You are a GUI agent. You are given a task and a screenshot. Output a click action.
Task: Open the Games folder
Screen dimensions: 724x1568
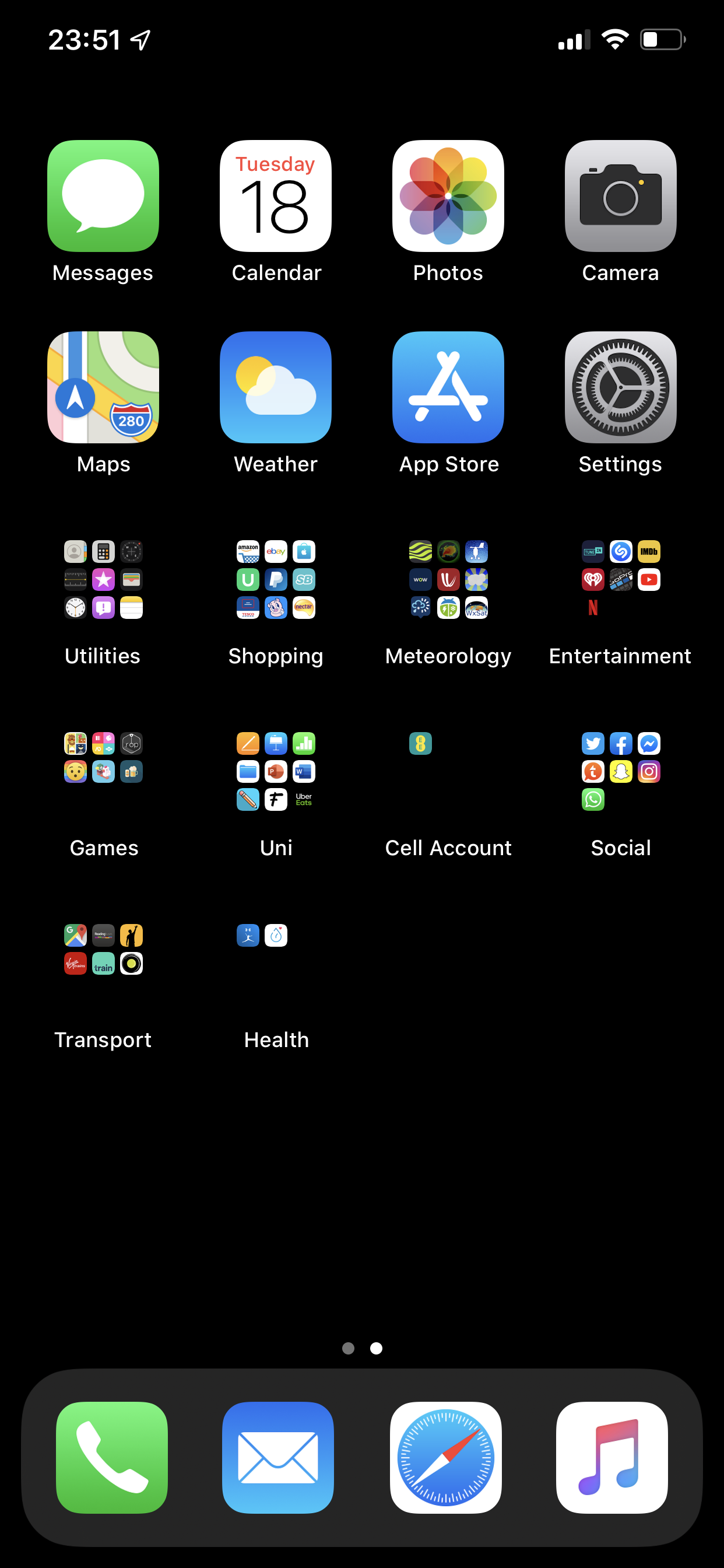coord(103,771)
